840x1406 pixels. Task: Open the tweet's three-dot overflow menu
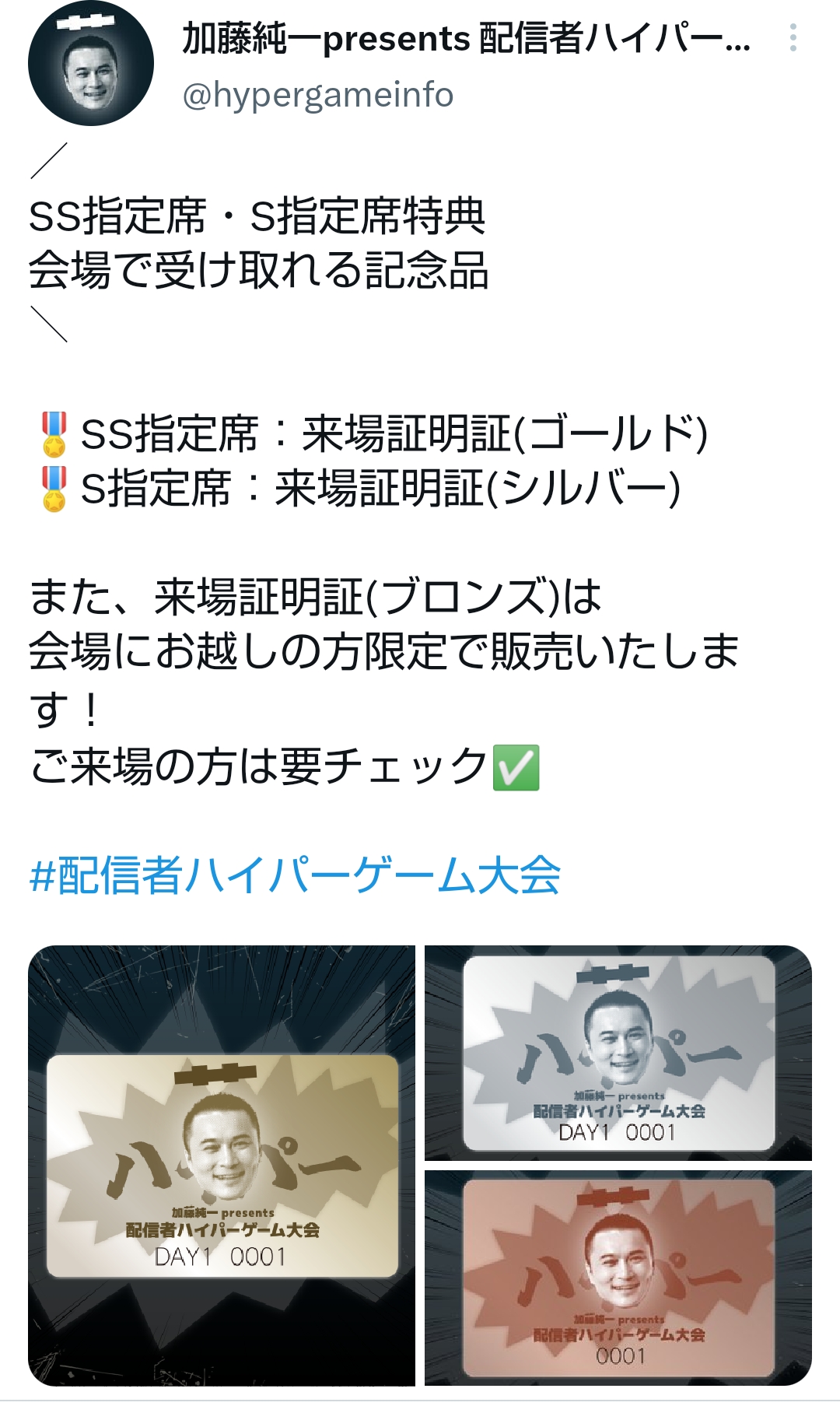793,37
